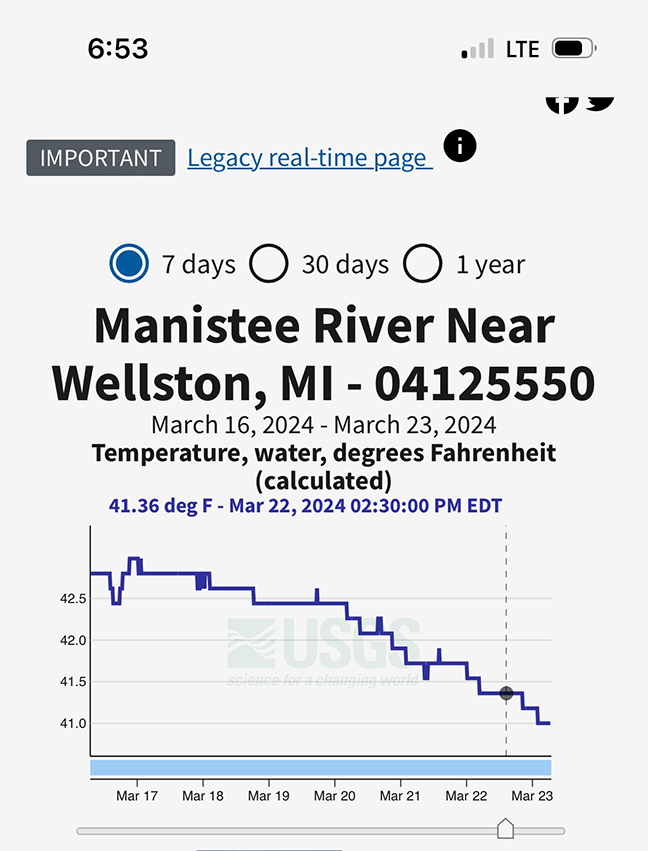Share this page on Facebook
Image resolution: width=648 pixels, height=851 pixels.
562,101
